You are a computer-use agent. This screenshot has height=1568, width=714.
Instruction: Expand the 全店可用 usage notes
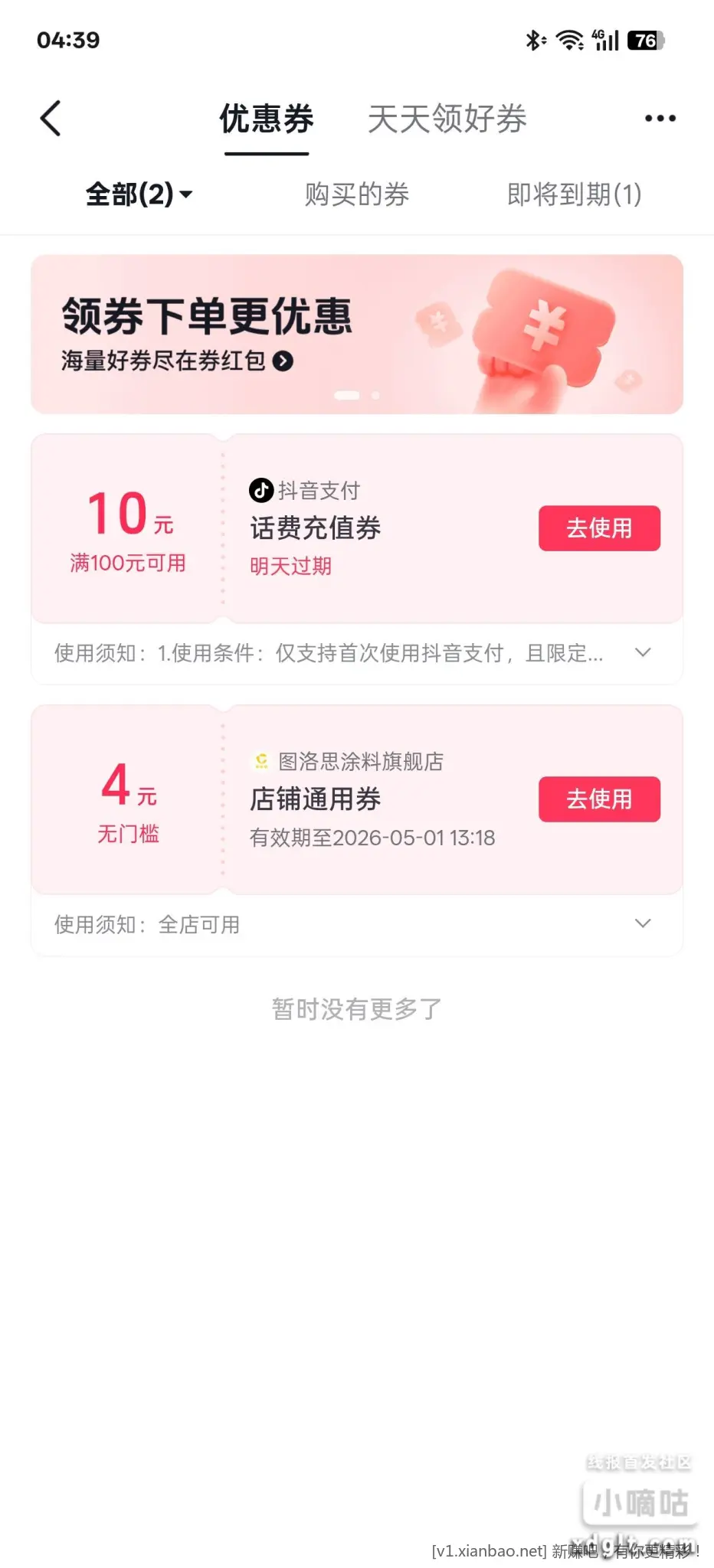pyautogui.click(x=643, y=924)
